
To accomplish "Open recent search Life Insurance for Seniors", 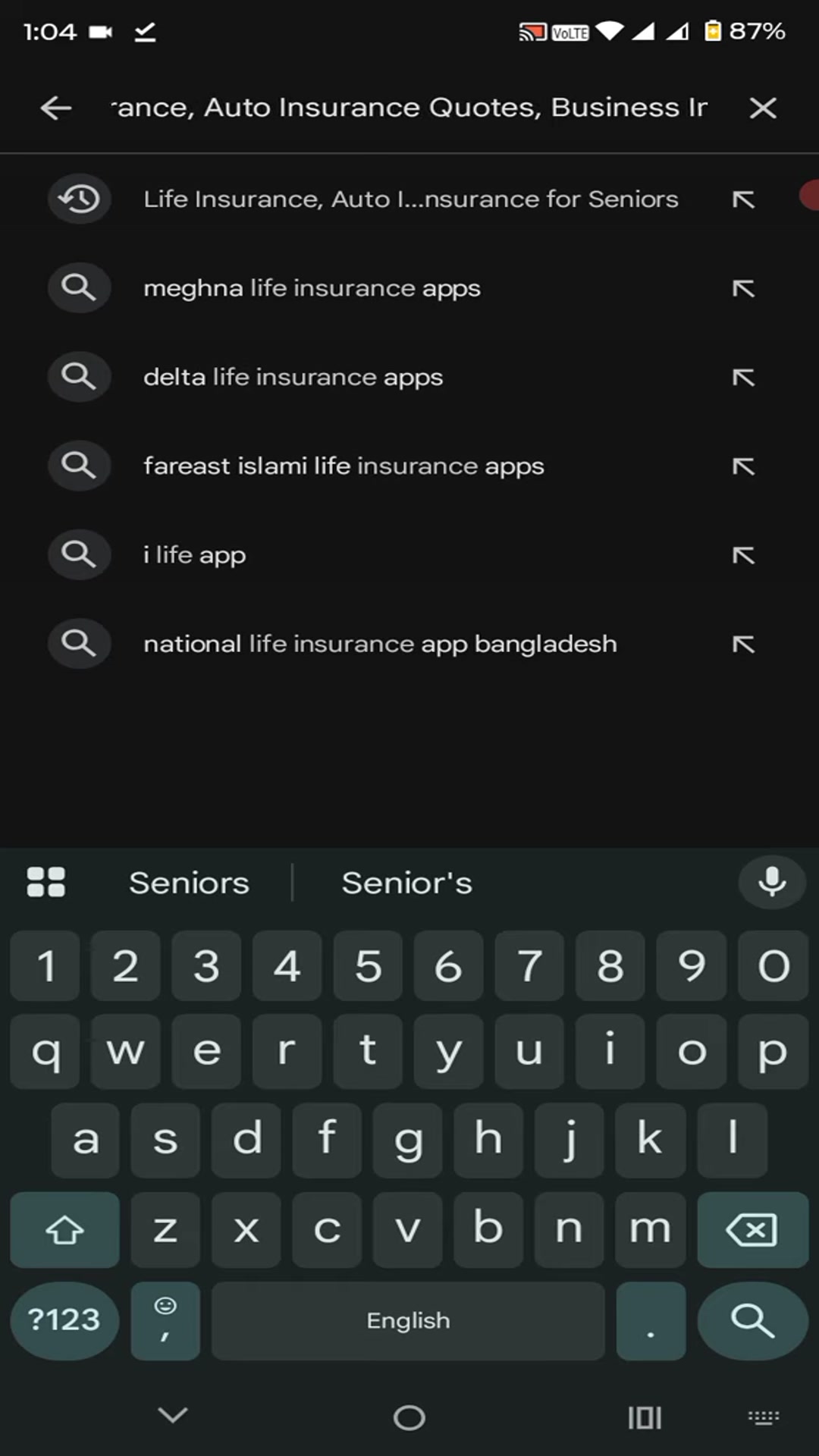I will click(x=409, y=199).
